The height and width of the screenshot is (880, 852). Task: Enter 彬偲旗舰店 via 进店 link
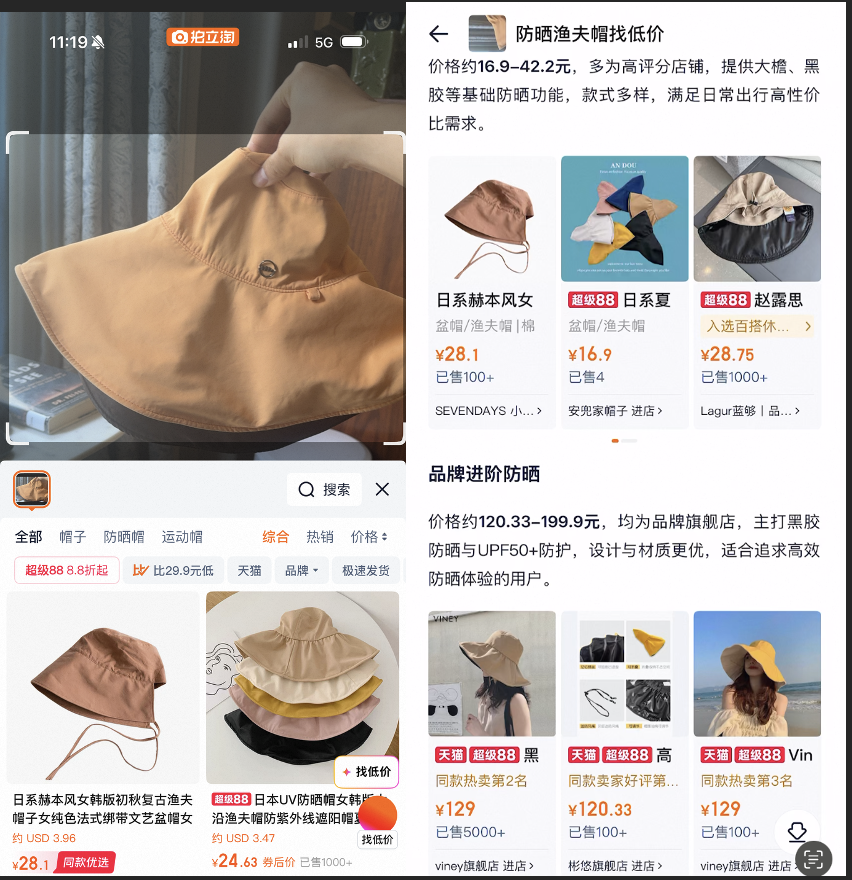coord(615,866)
